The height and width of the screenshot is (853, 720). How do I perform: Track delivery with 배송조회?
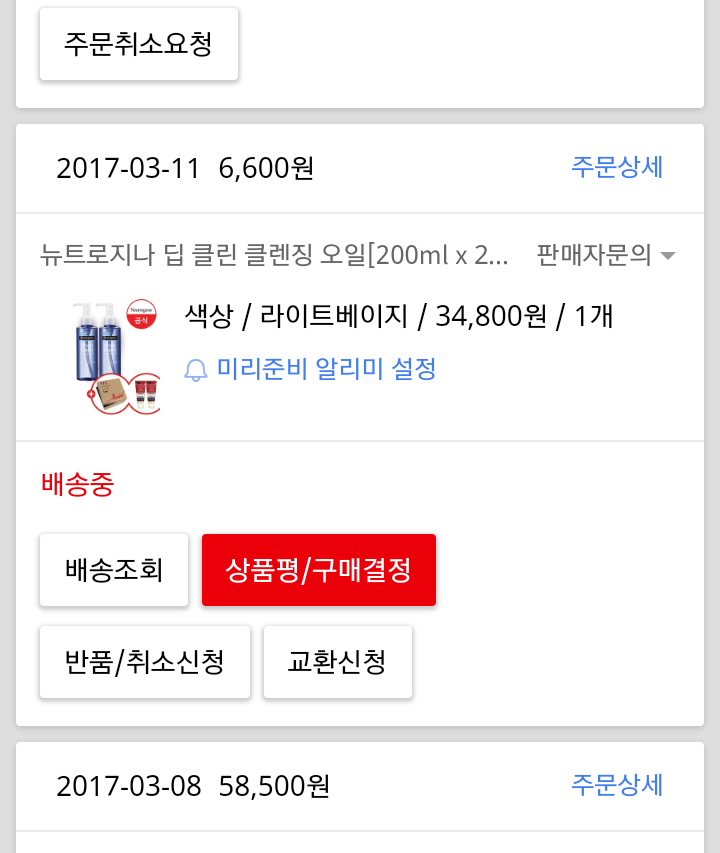[x=114, y=570]
